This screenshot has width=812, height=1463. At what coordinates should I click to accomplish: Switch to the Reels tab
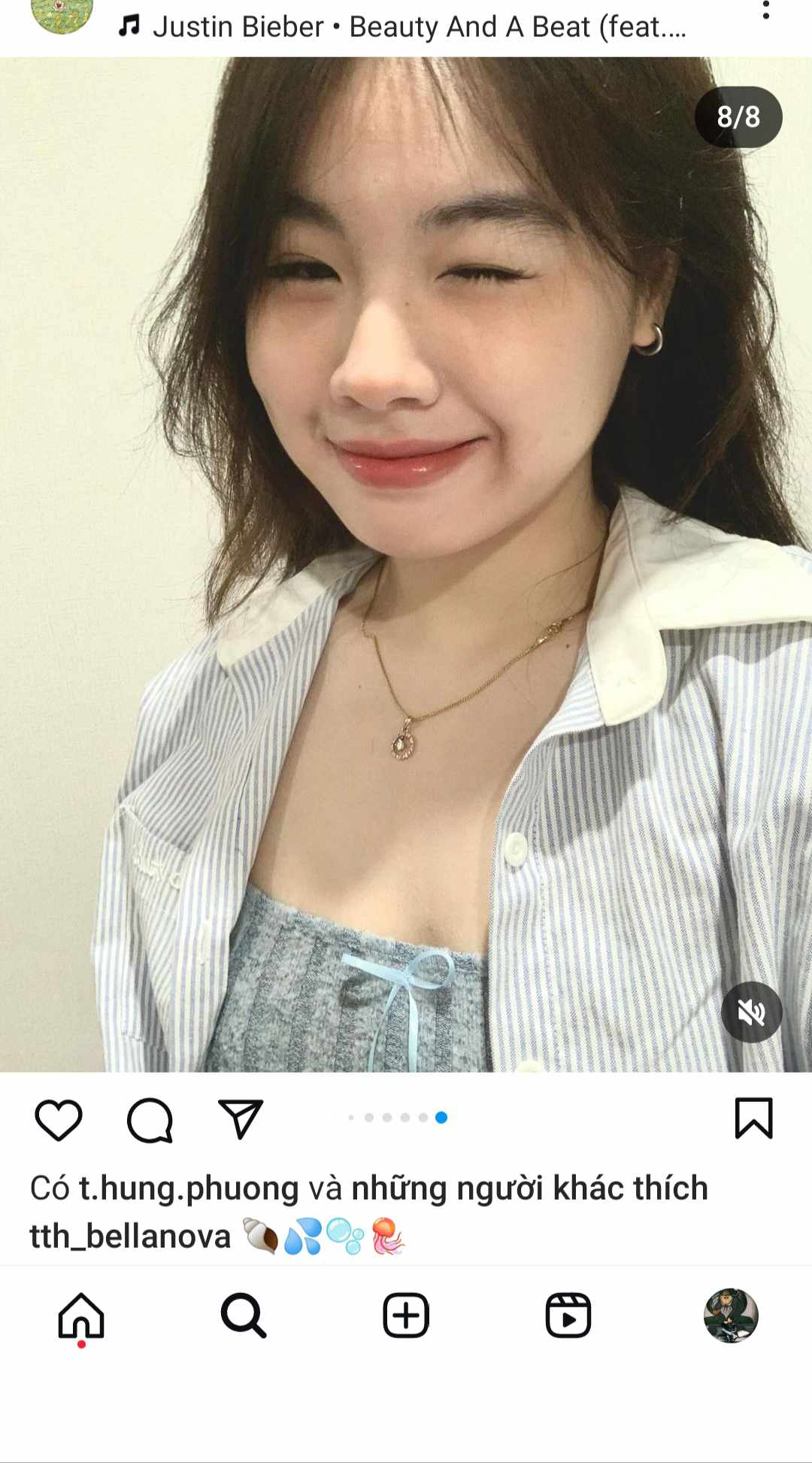(x=568, y=1316)
